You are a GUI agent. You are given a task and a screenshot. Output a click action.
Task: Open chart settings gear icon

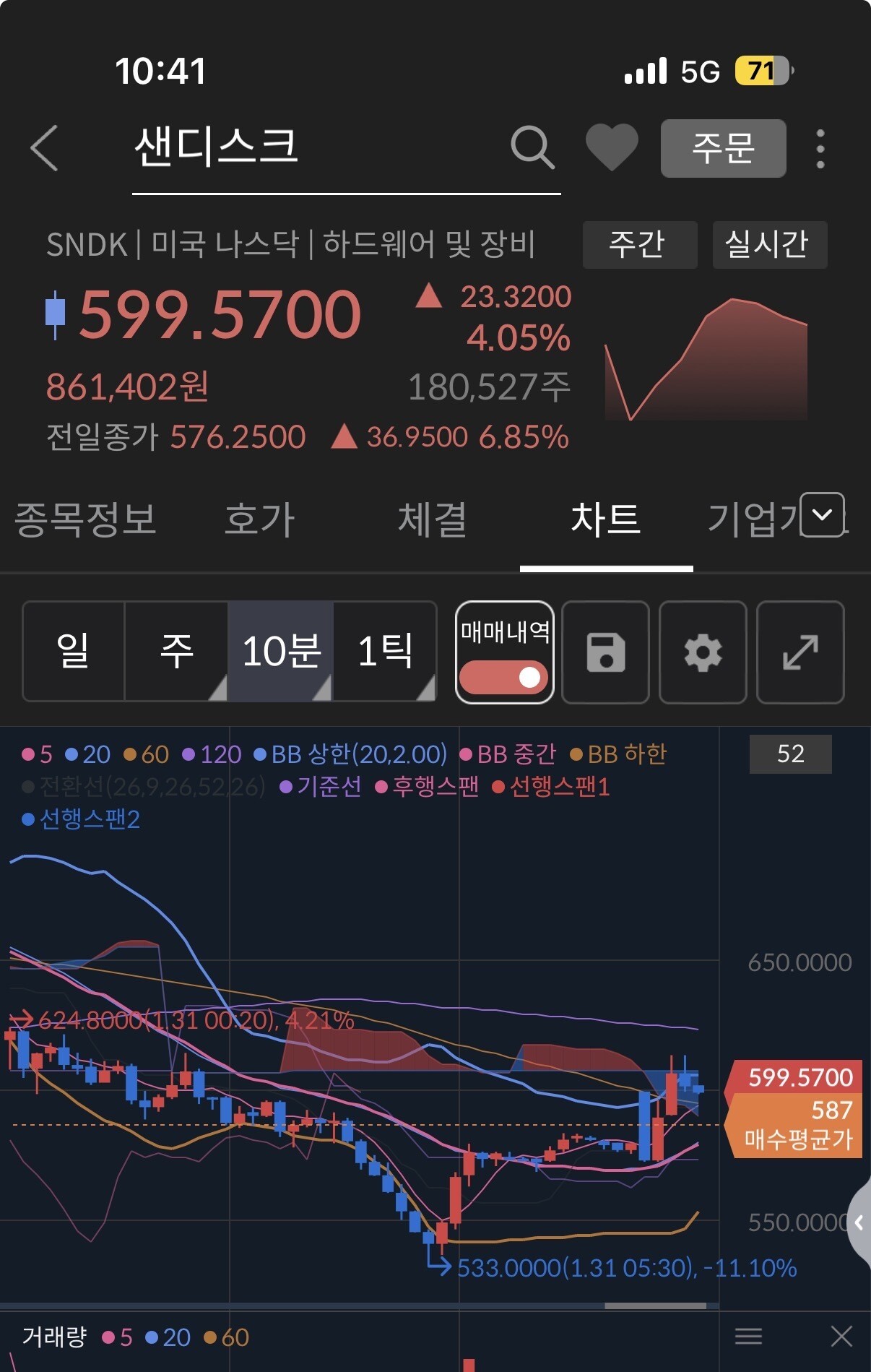pyautogui.click(x=703, y=652)
